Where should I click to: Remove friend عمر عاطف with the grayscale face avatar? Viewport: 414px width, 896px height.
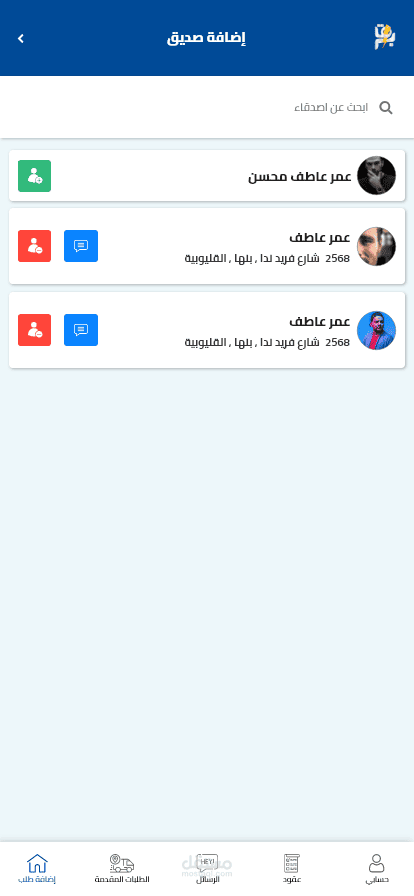(x=34, y=246)
